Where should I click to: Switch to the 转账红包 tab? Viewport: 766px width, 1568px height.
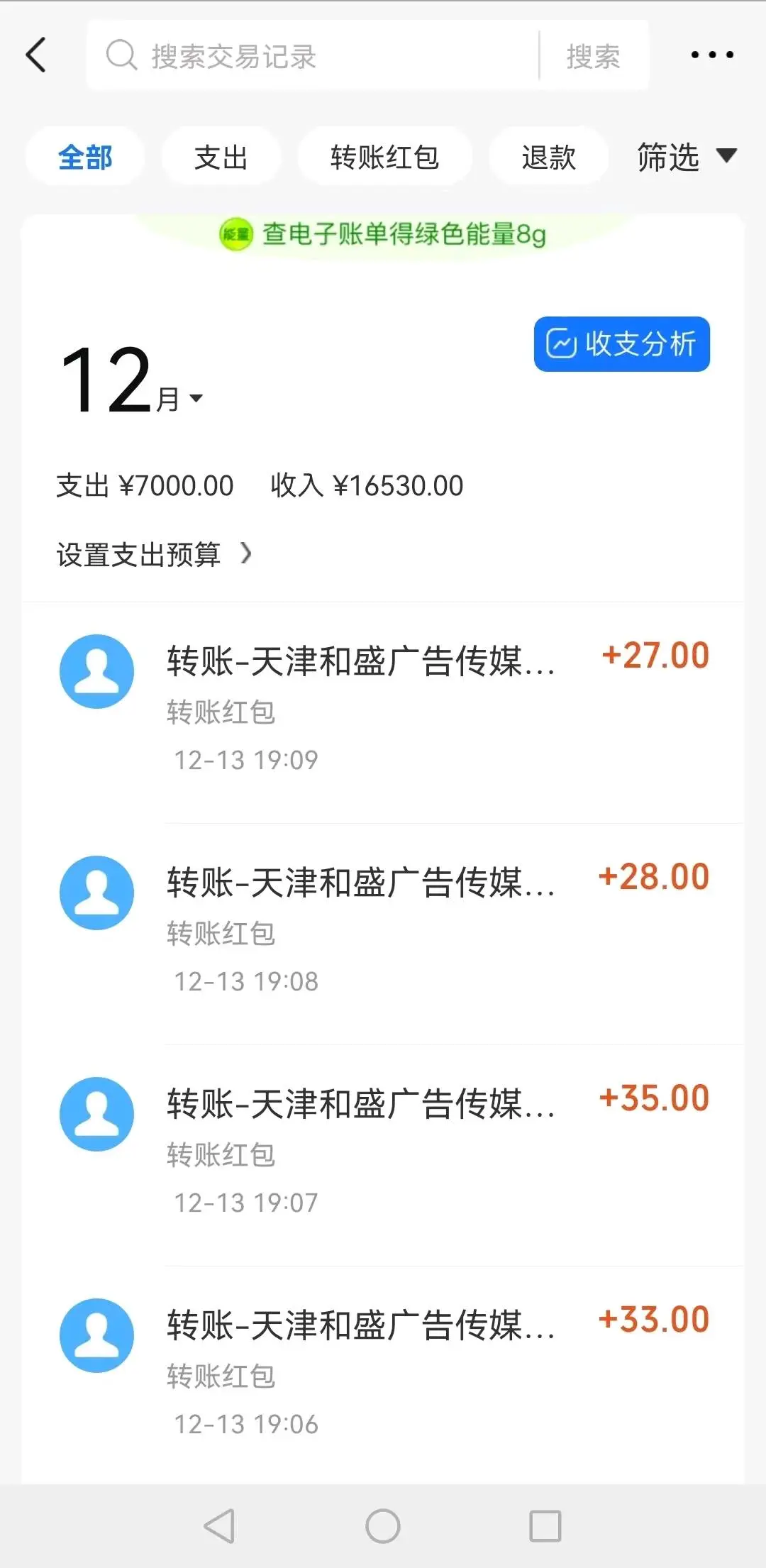(x=384, y=157)
